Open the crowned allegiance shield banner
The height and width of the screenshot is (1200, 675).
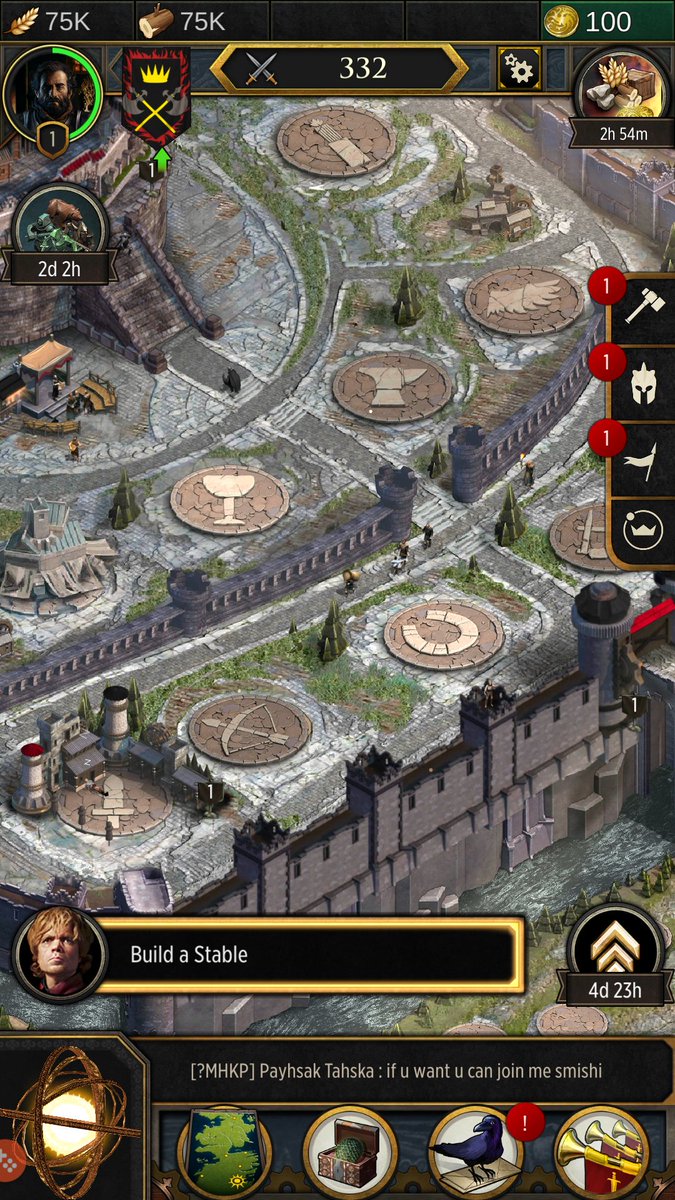coord(156,100)
